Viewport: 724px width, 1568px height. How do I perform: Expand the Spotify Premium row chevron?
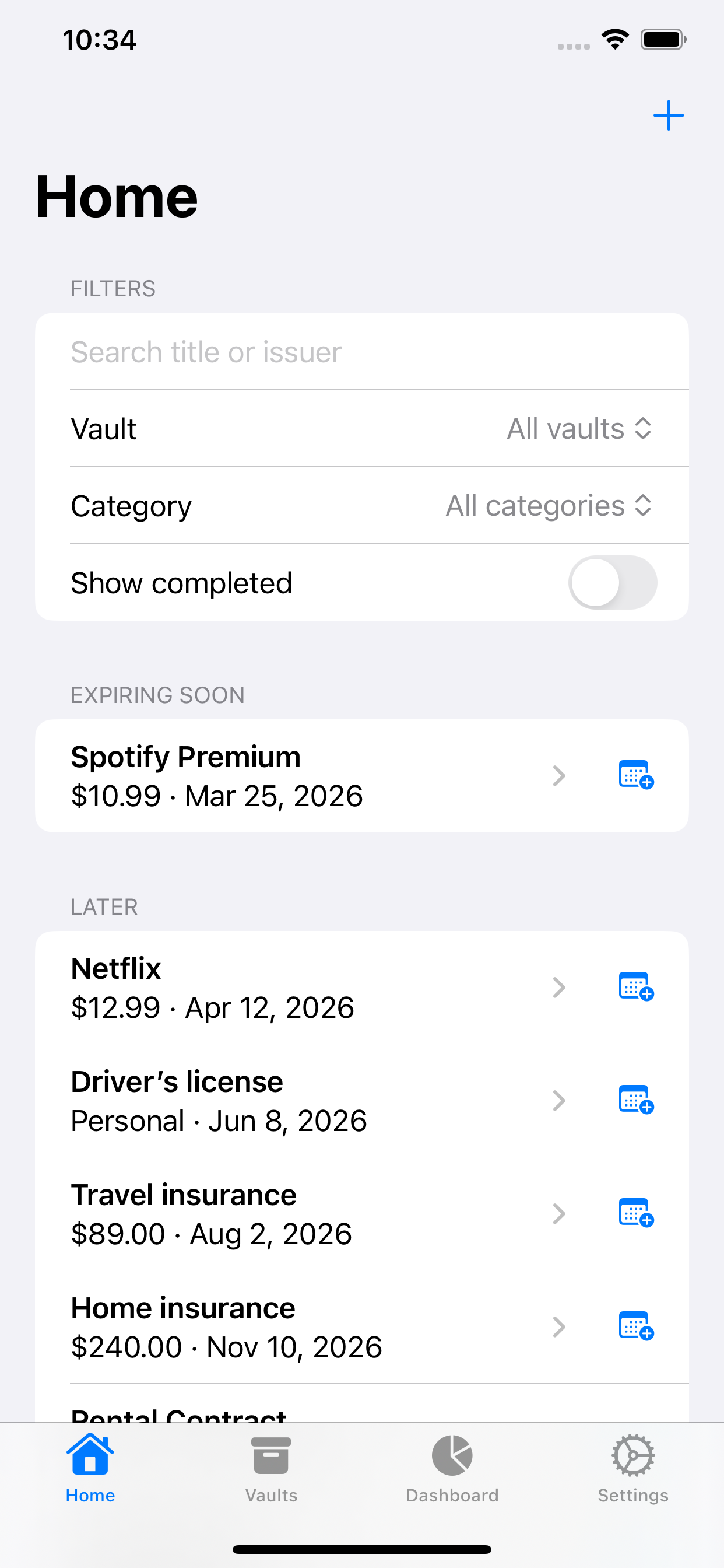[558, 775]
